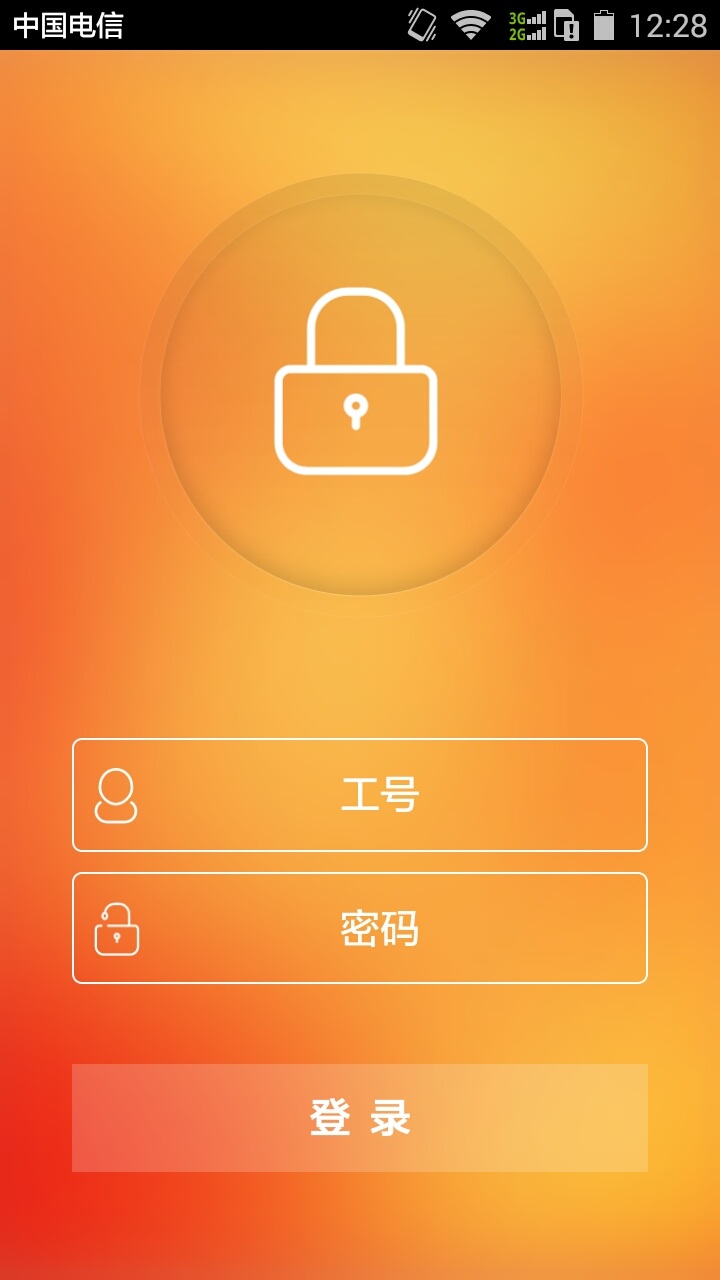Click the SIM card icon in the status bar
This screenshot has height=1280, width=720.
tap(566, 24)
